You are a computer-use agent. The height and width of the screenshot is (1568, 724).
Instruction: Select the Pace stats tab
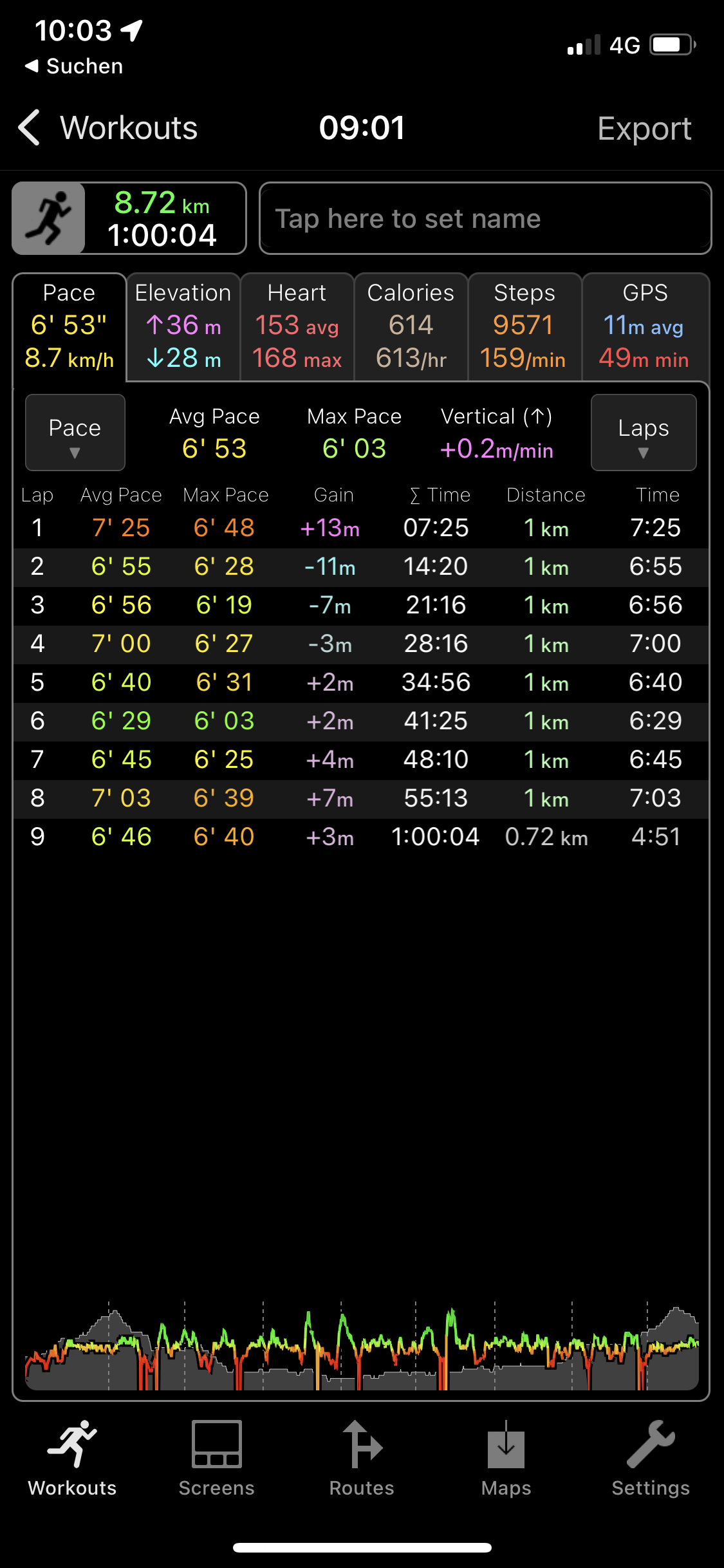pyautogui.click(x=70, y=327)
